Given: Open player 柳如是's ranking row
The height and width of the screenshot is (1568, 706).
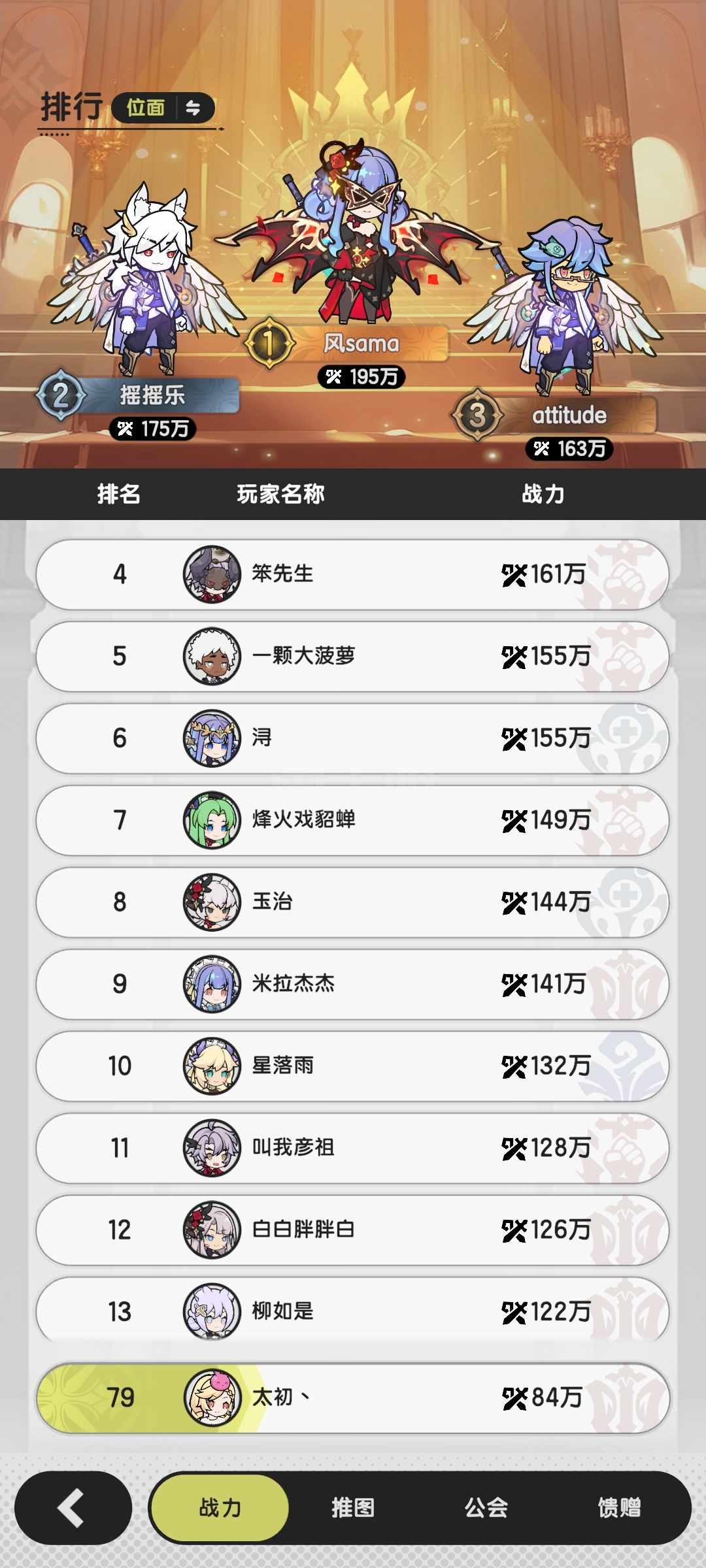Looking at the screenshot, I should [x=353, y=1311].
